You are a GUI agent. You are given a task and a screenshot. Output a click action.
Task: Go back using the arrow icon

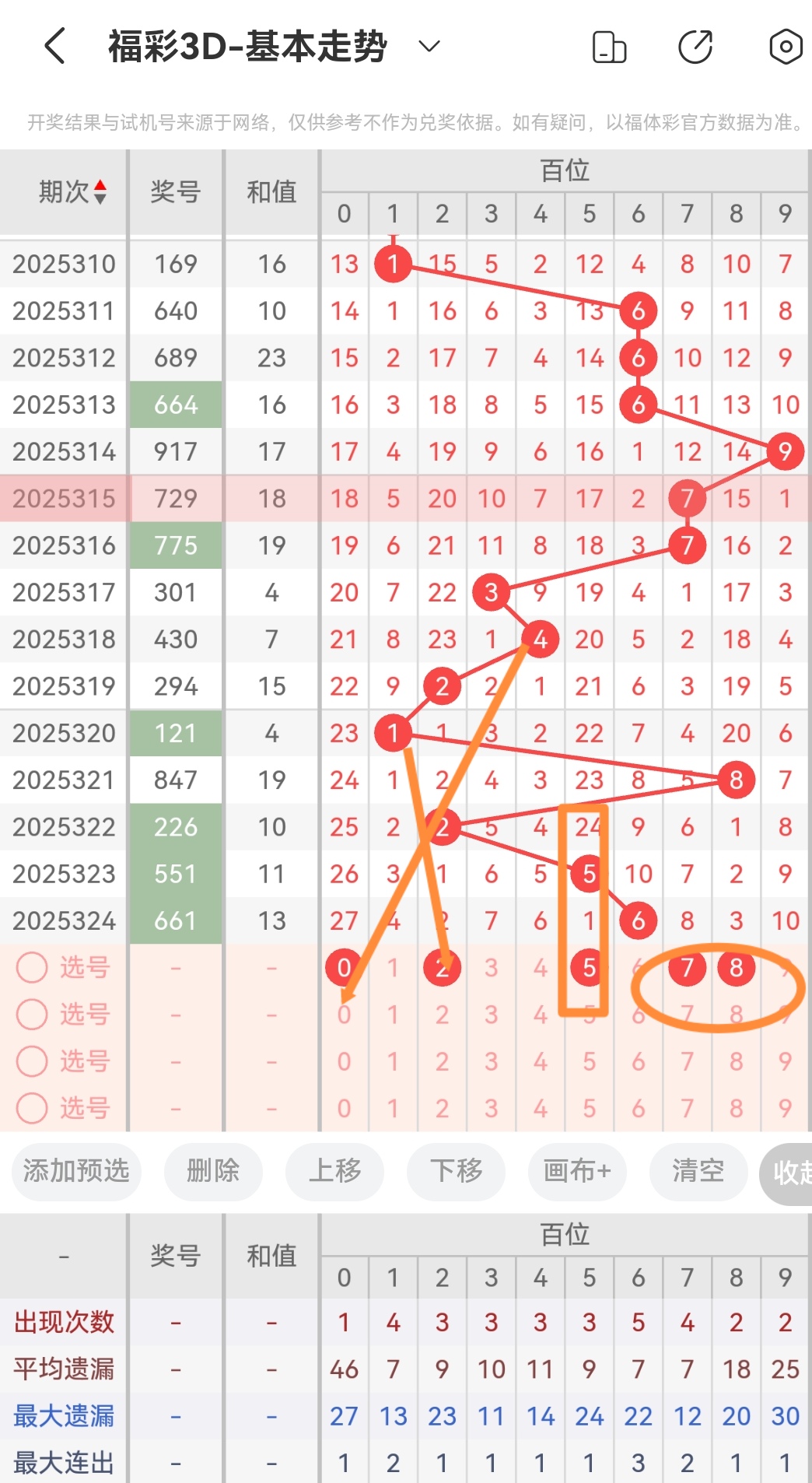pos(55,46)
